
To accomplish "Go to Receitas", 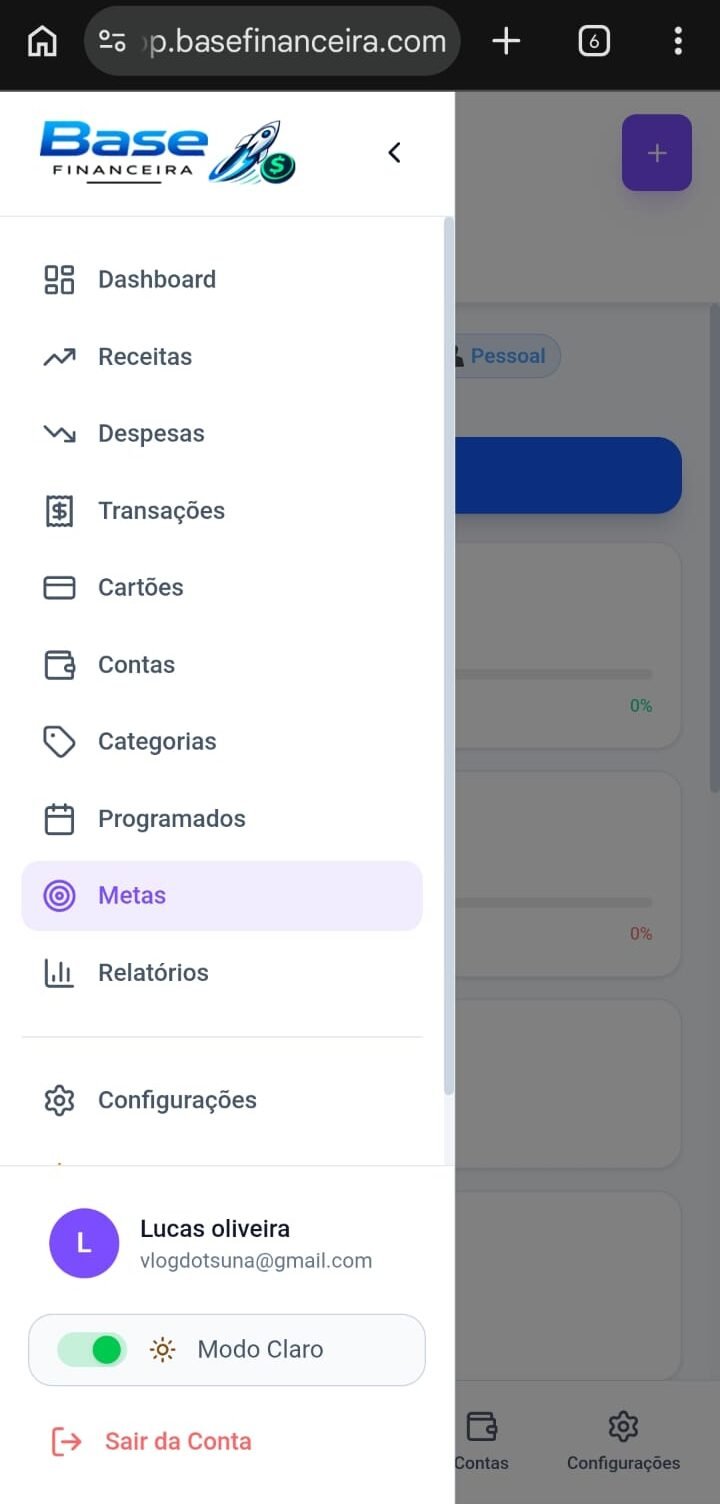I will point(144,356).
